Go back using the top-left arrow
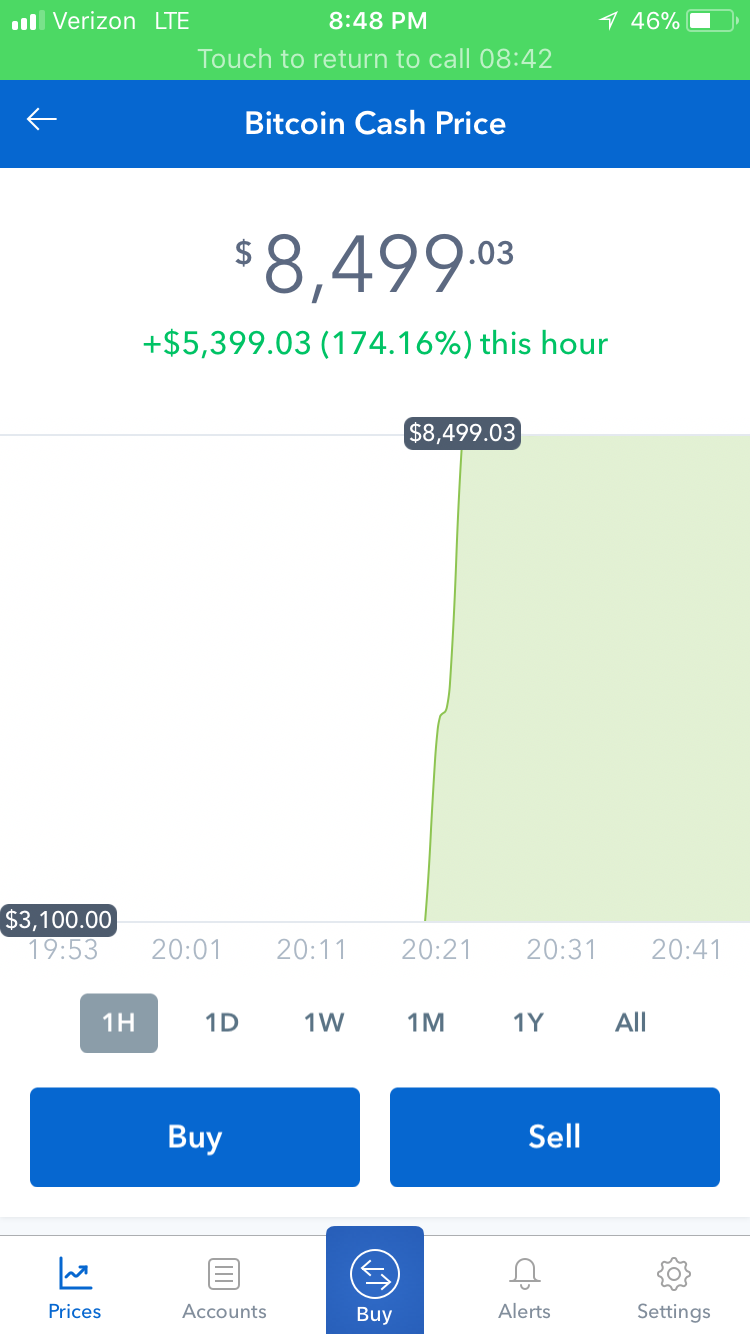This screenshot has width=750, height=1334. coord(42,121)
